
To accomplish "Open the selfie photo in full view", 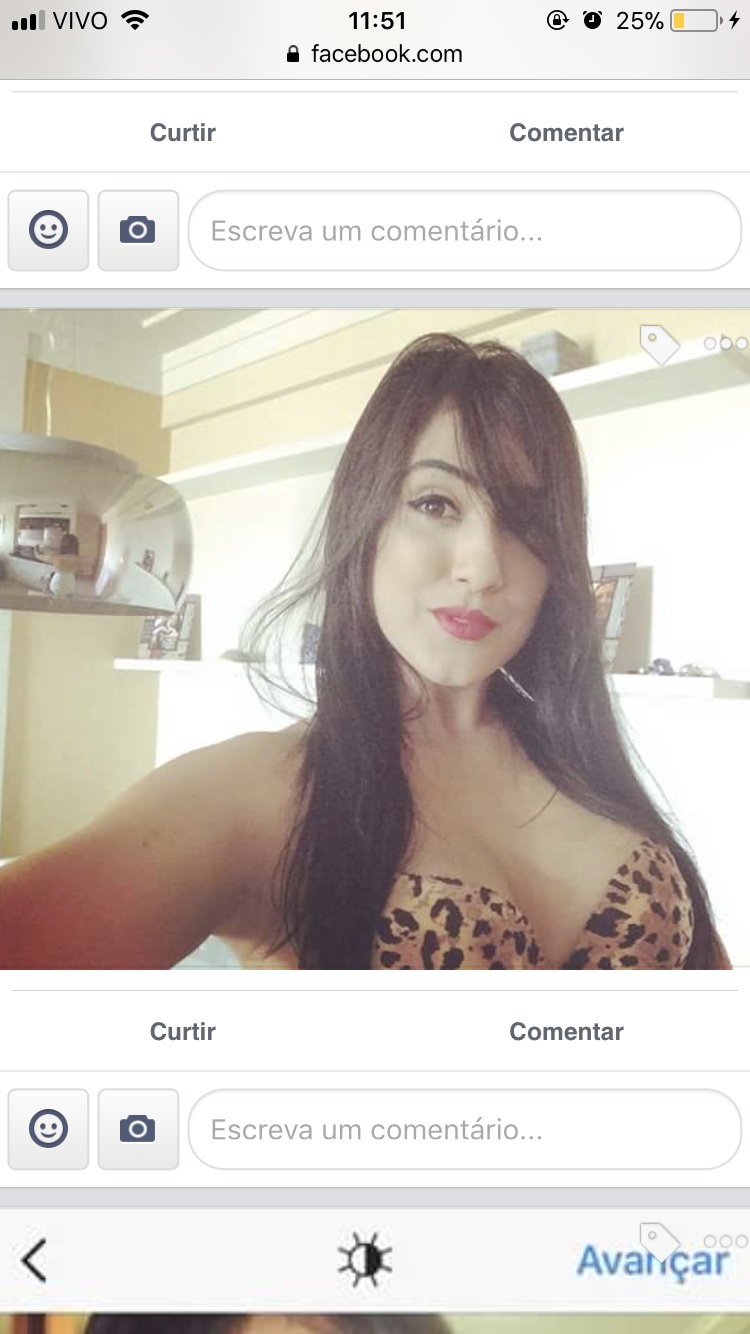I will point(375,640).
